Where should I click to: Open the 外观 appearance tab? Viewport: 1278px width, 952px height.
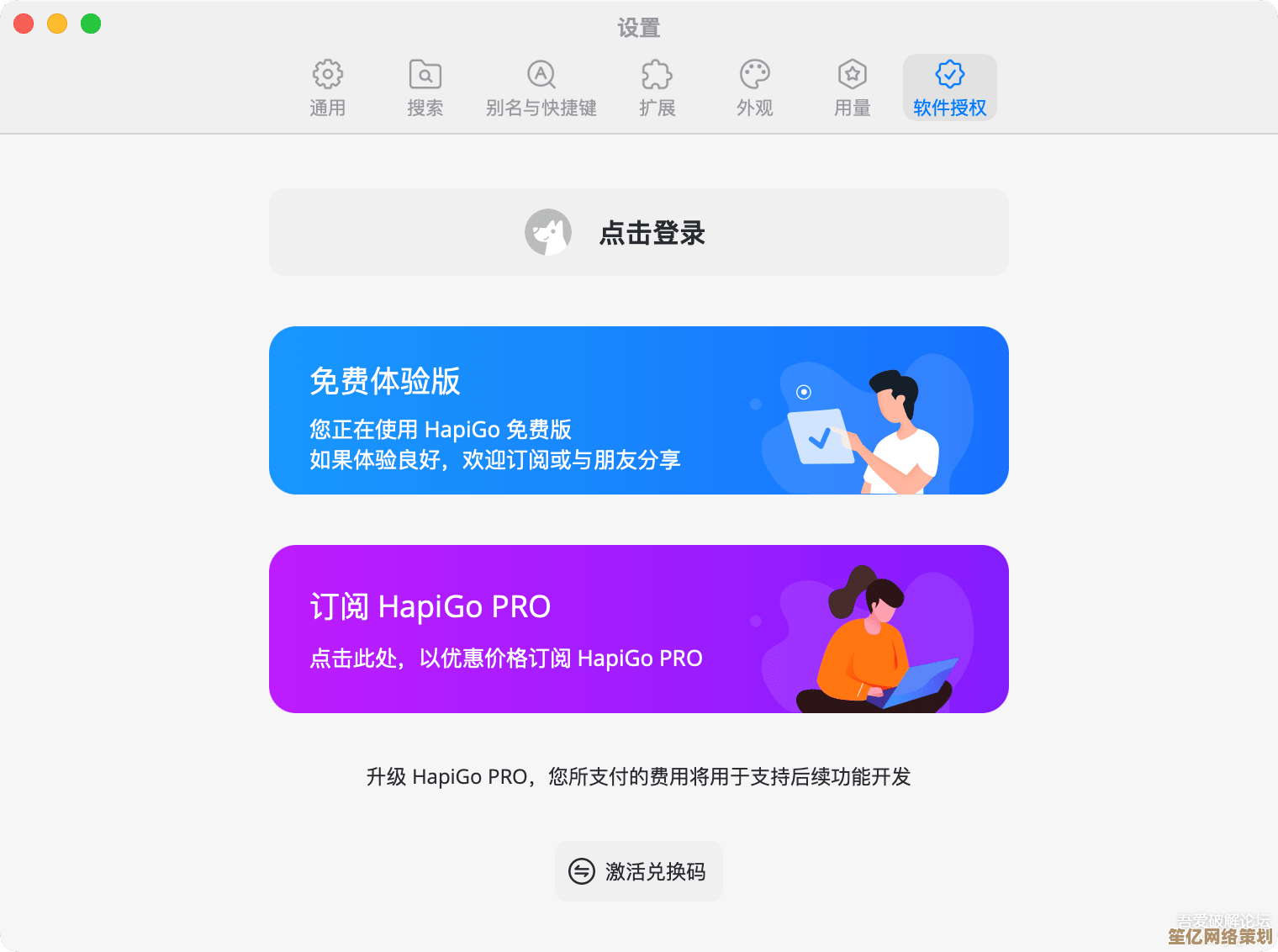pos(754,87)
